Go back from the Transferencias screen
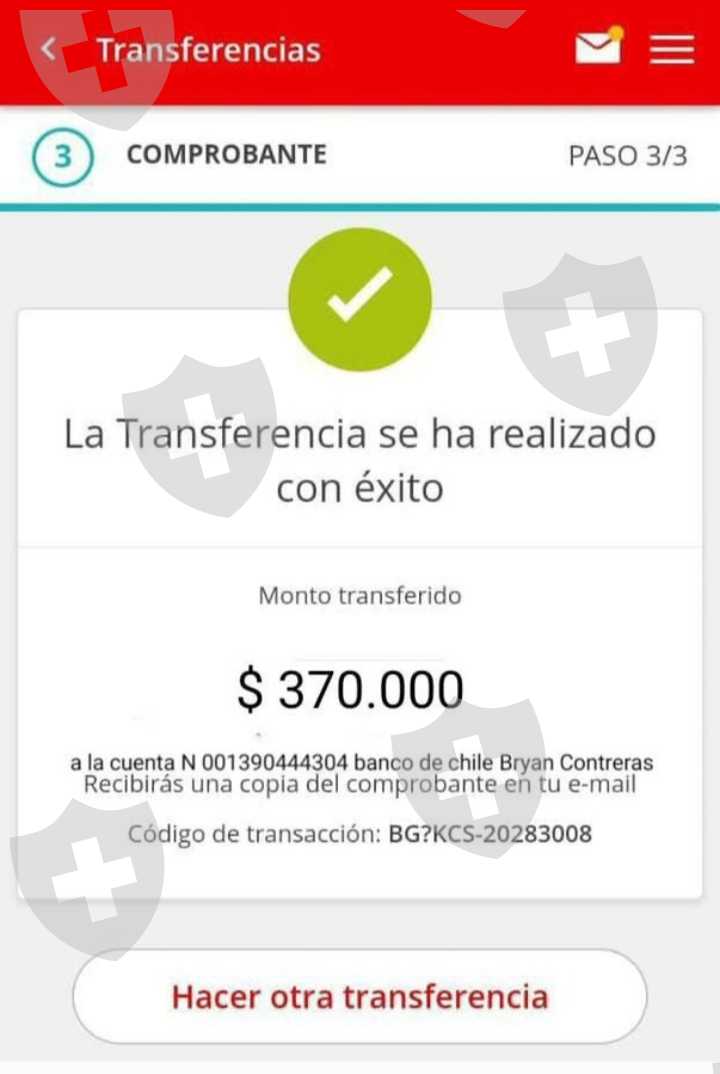 click(49, 49)
